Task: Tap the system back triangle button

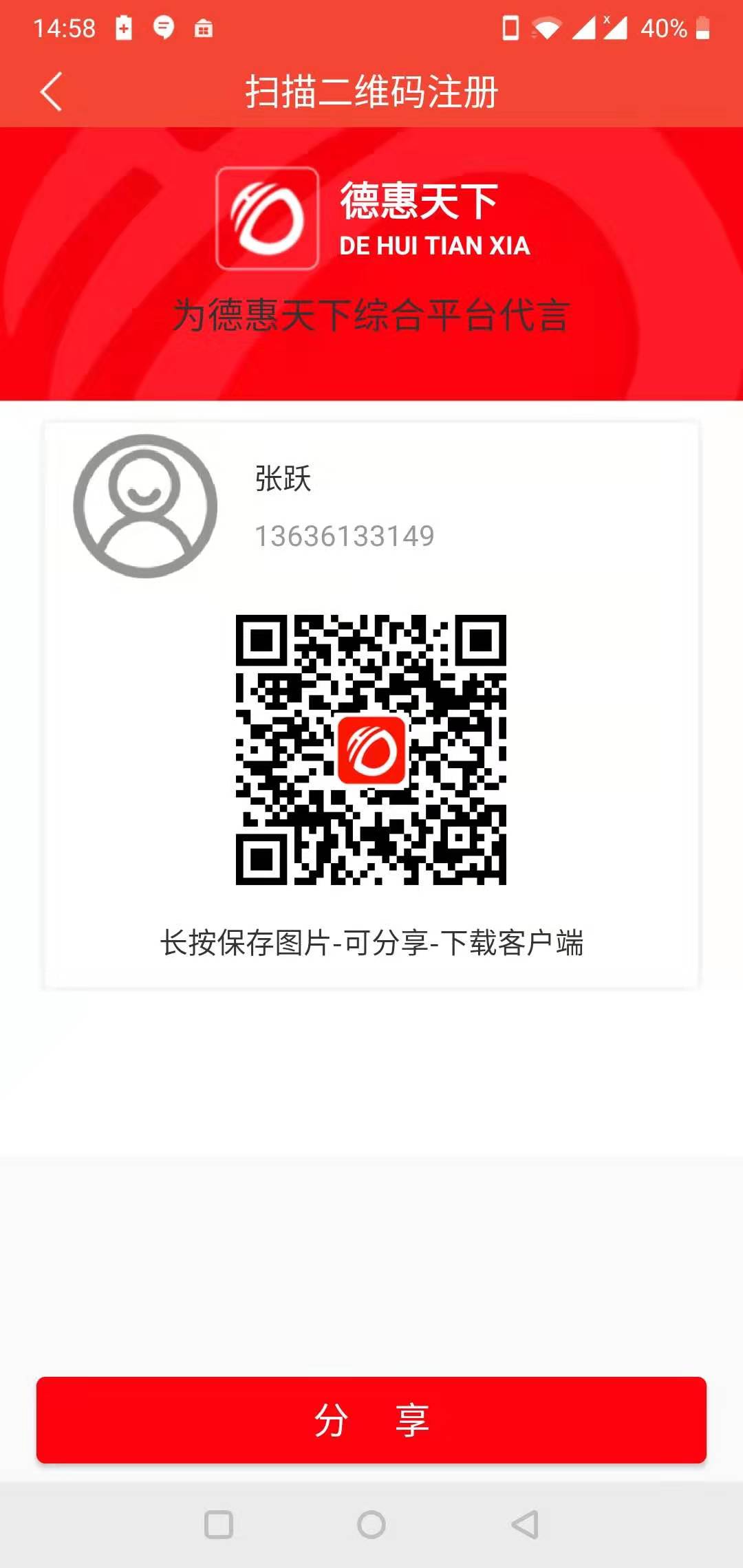Action: (x=525, y=1524)
